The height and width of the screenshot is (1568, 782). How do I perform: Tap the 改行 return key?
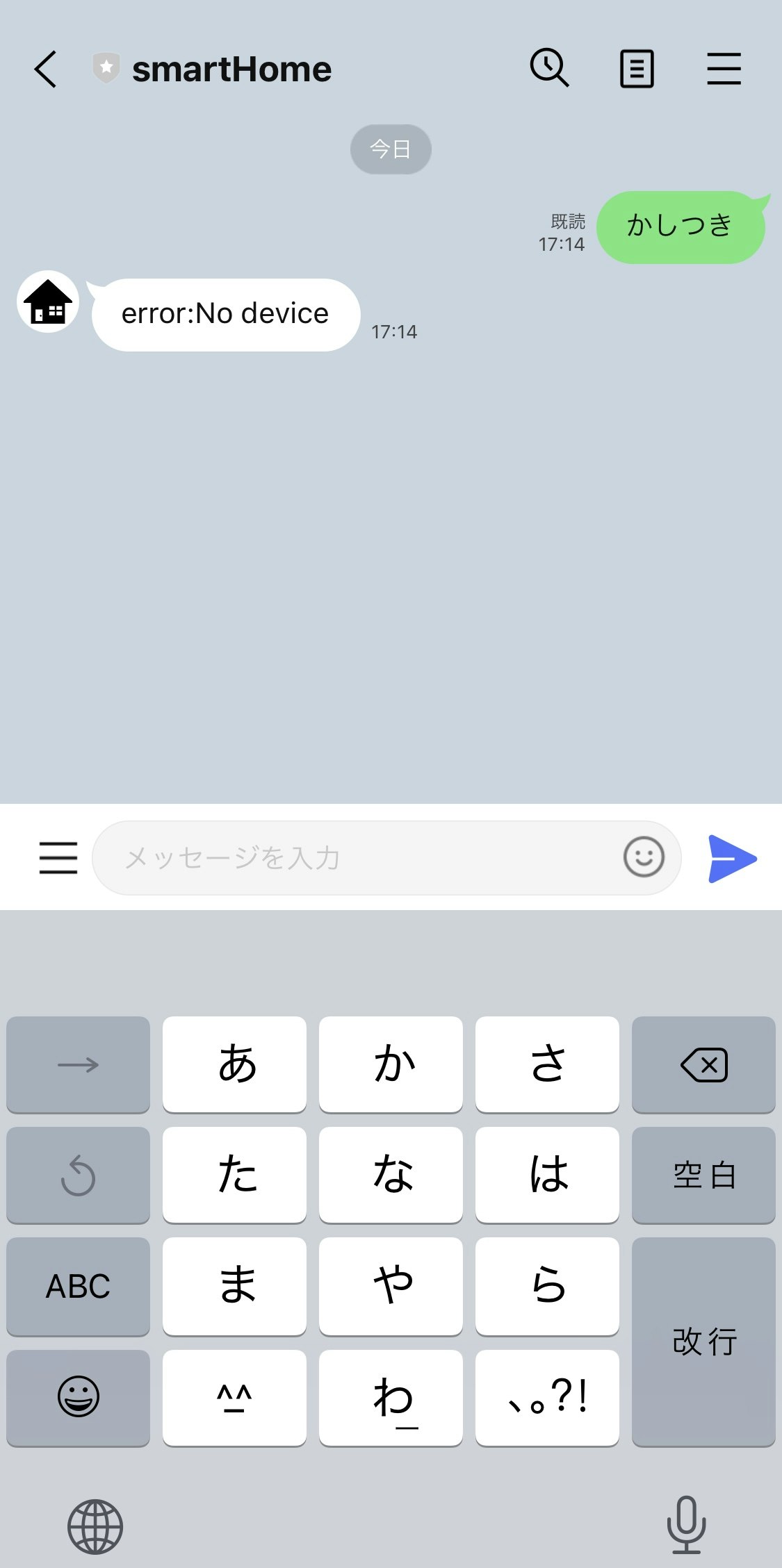[703, 1341]
